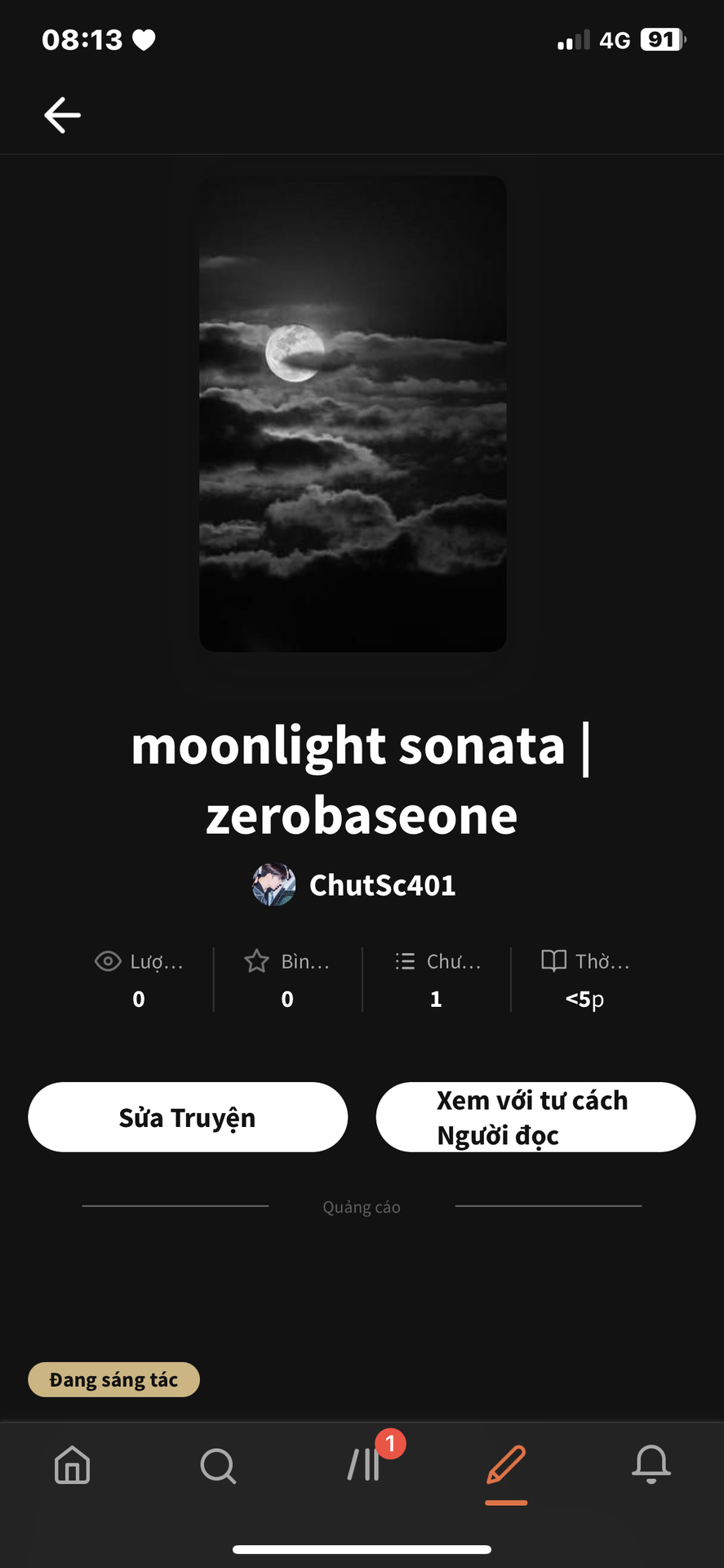Switch to the Write pencil tab
The width and height of the screenshot is (724, 1568).
click(506, 1465)
